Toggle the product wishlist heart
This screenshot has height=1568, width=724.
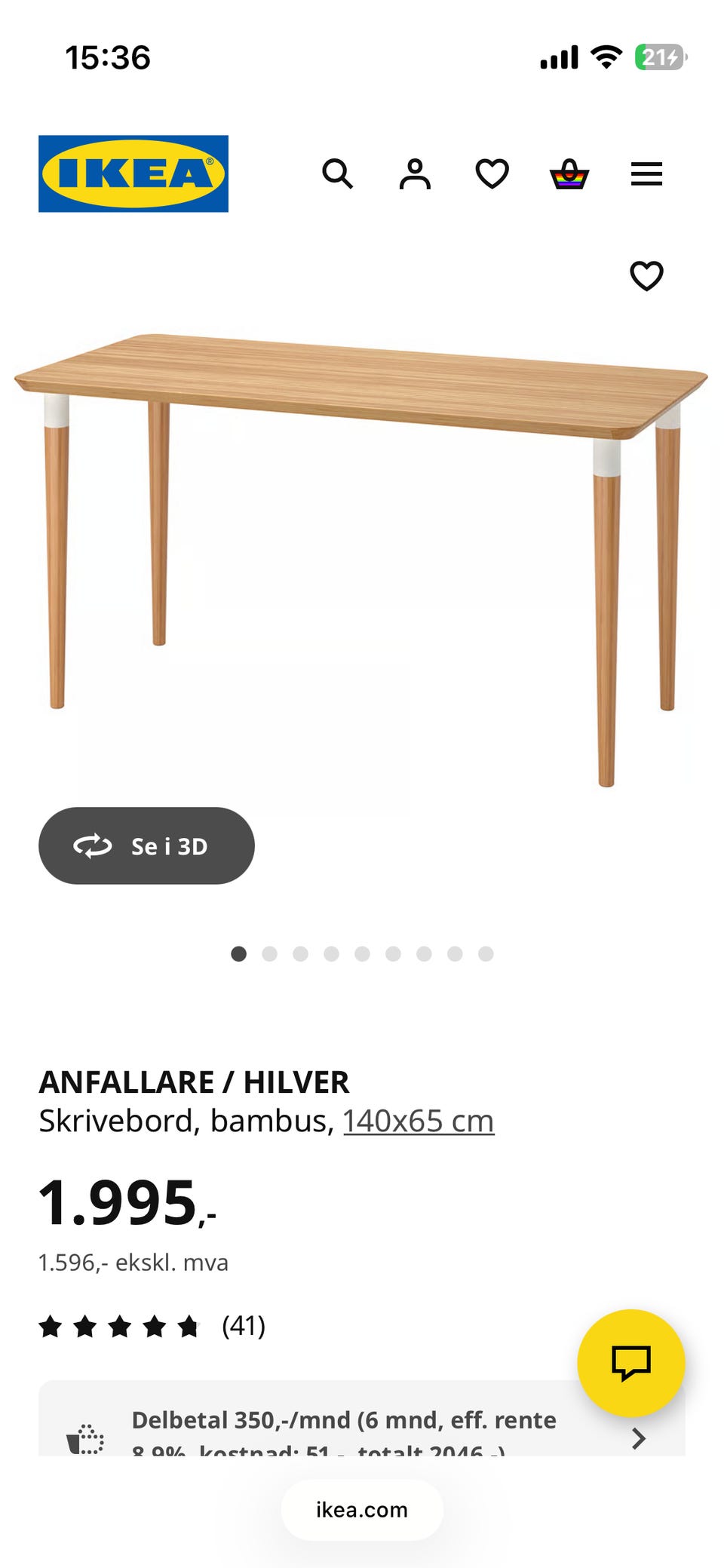[x=647, y=277]
